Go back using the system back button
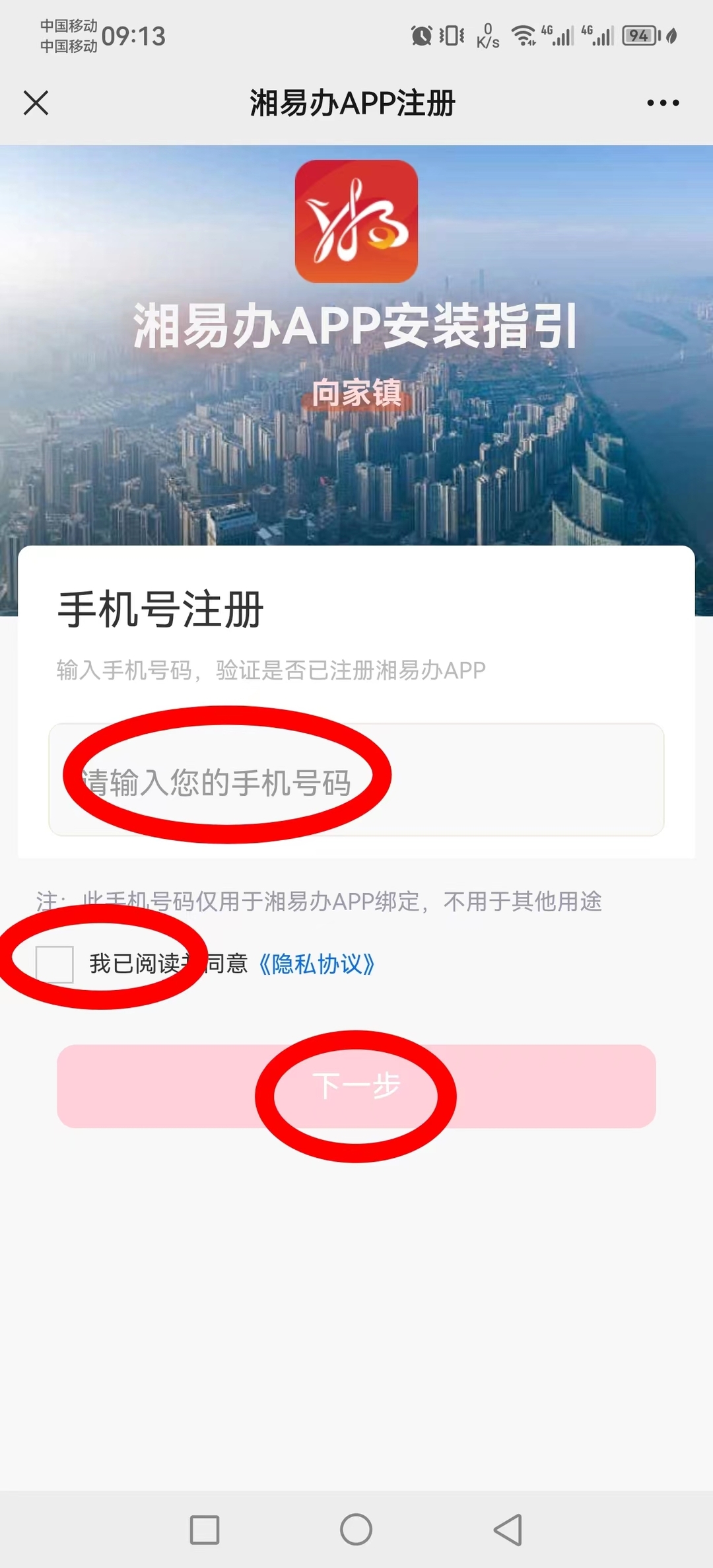This screenshot has height=1568, width=713. (x=508, y=1530)
